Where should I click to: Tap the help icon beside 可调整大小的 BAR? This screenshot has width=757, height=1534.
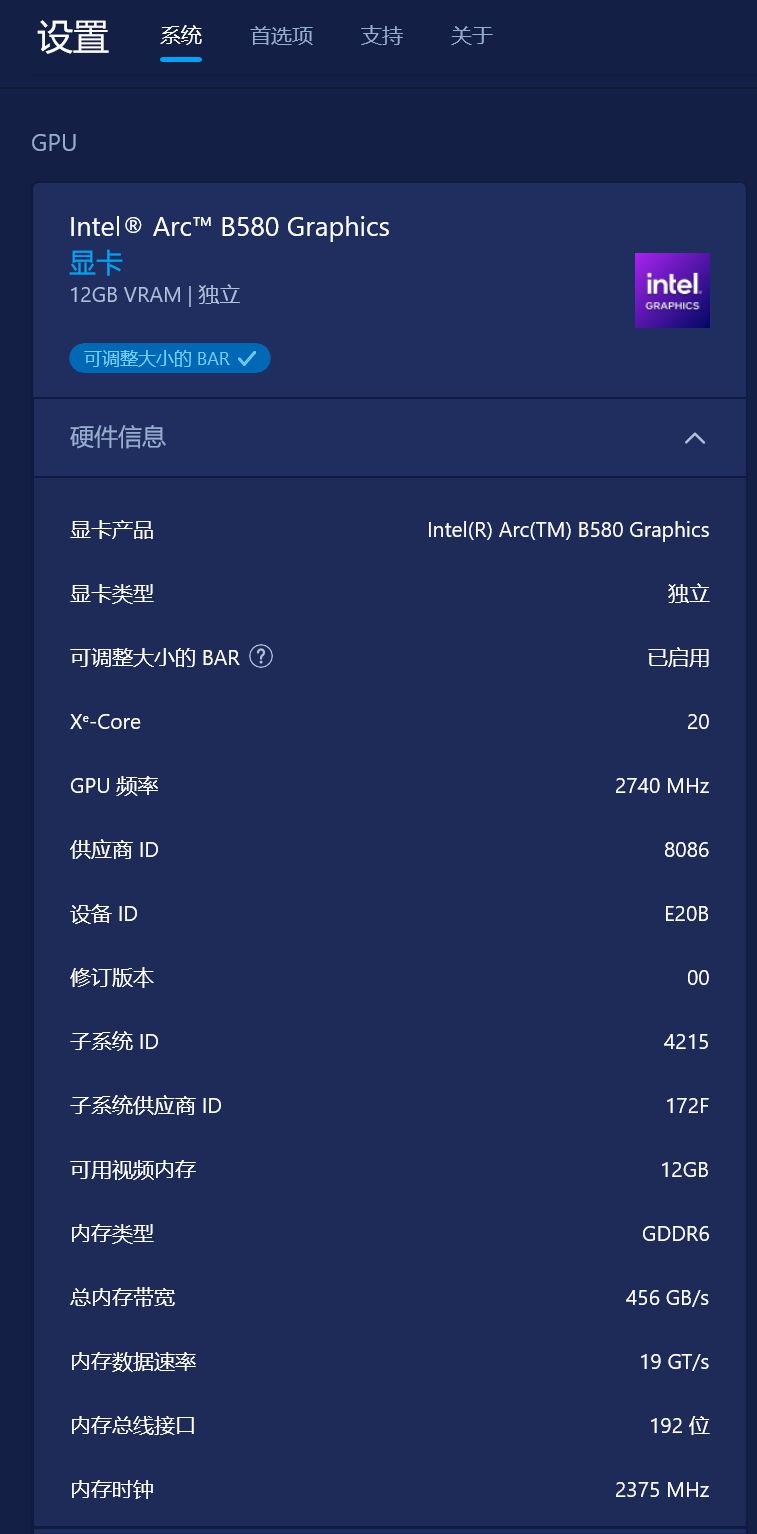coord(261,656)
